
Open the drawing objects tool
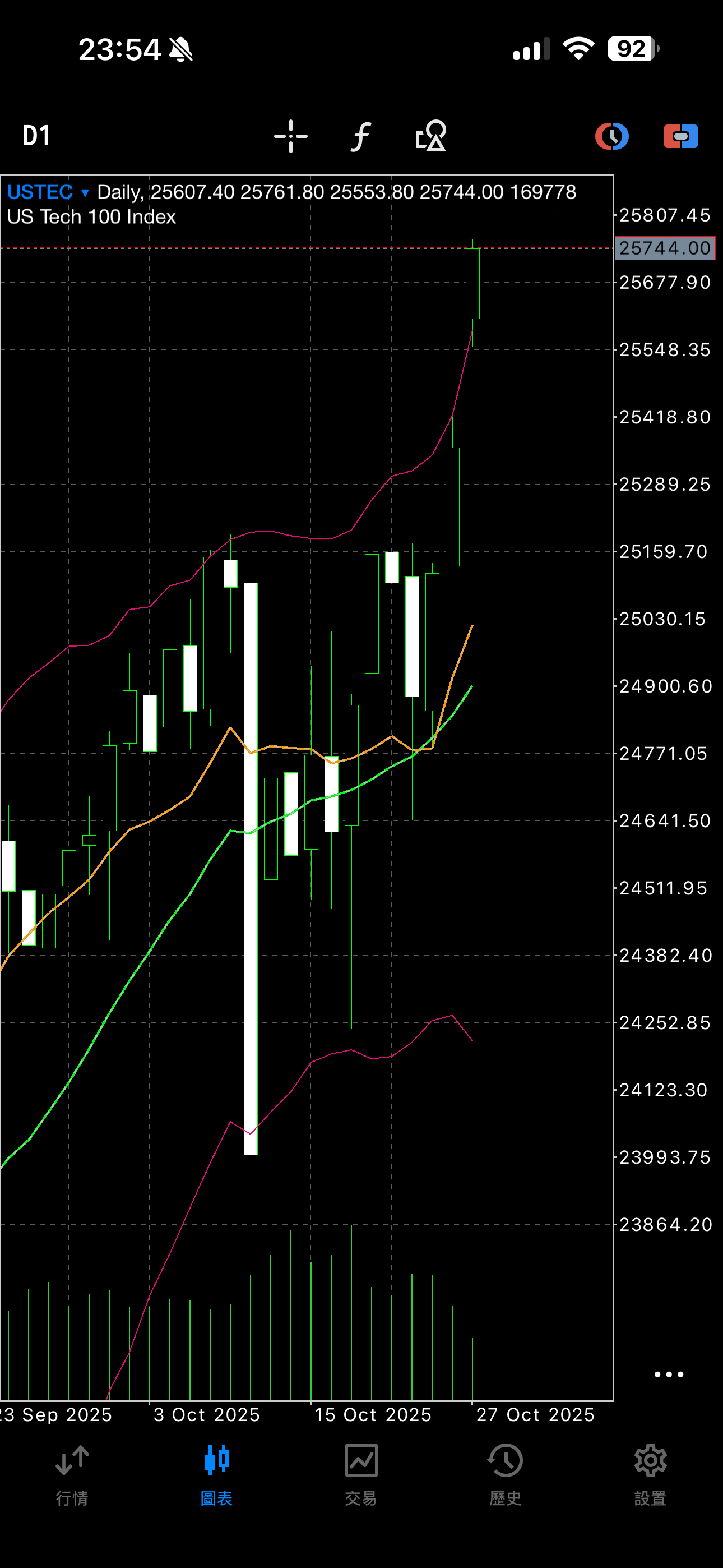coord(430,136)
